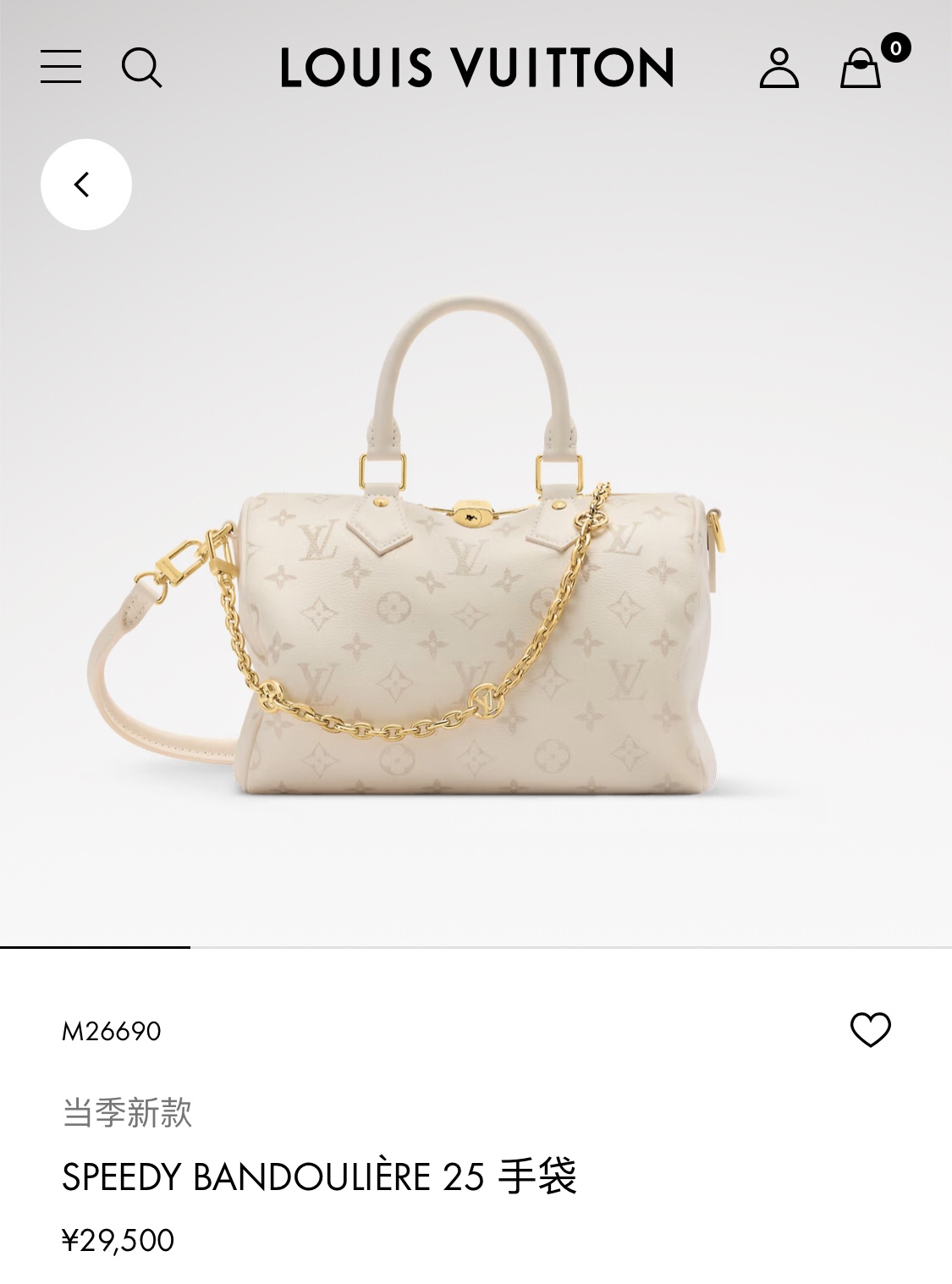Open the hamburger menu
952x1284 pixels.
point(61,67)
